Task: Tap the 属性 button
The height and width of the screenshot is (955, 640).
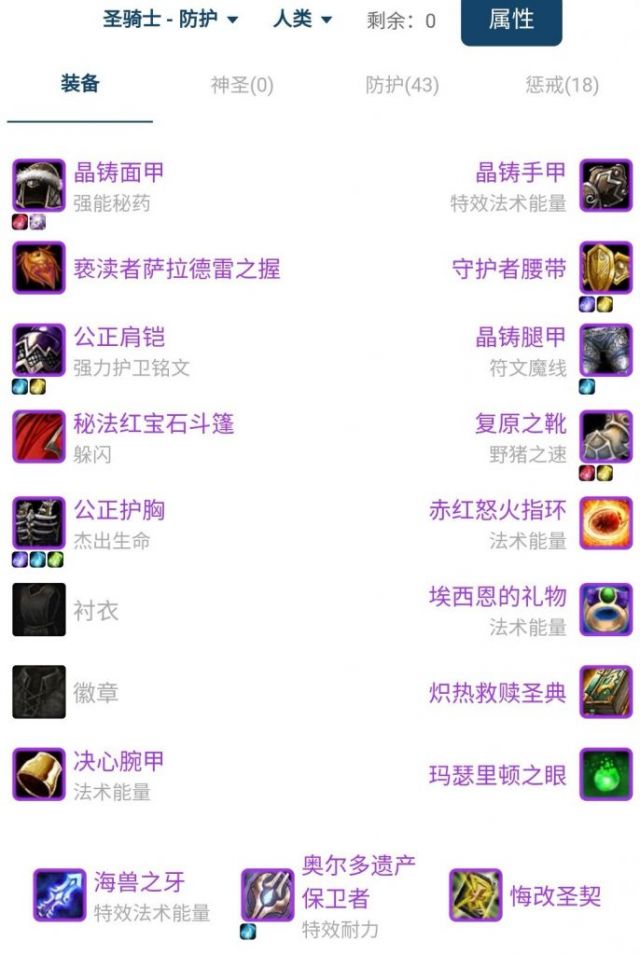Action: click(x=511, y=20)
